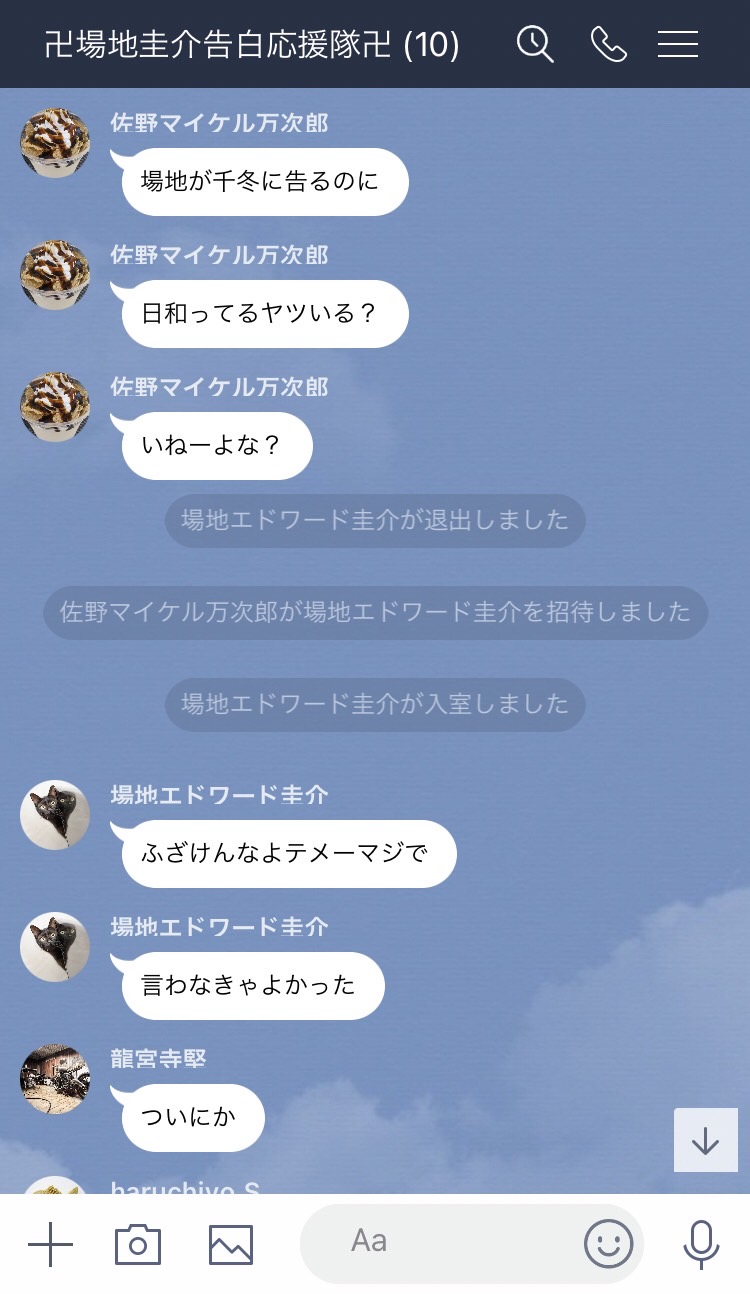Tap the Aa message input field
Viewport: 750px width, 1294px height.
(440, 1242)
